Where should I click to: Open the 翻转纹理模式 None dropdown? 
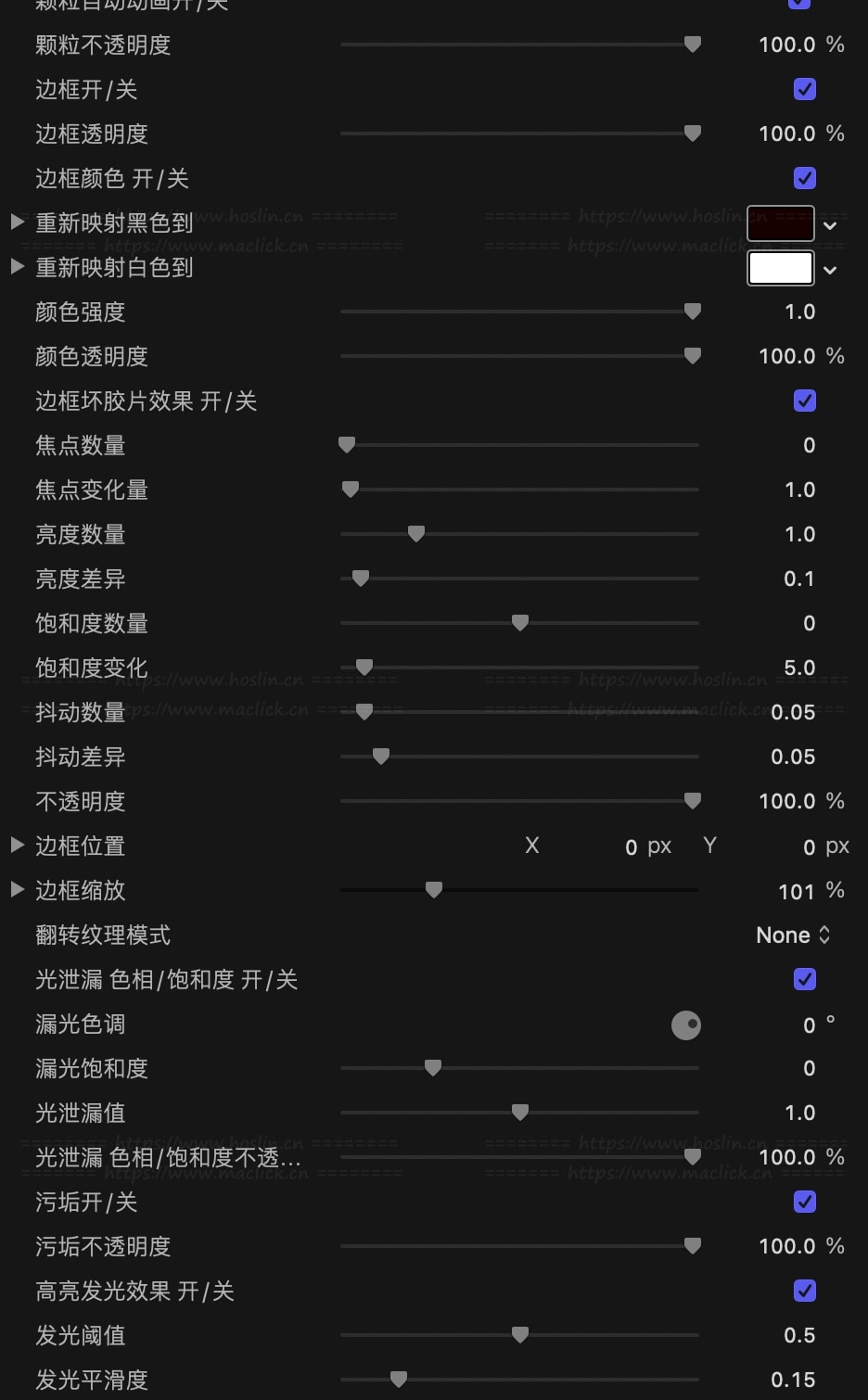point(793,935)
